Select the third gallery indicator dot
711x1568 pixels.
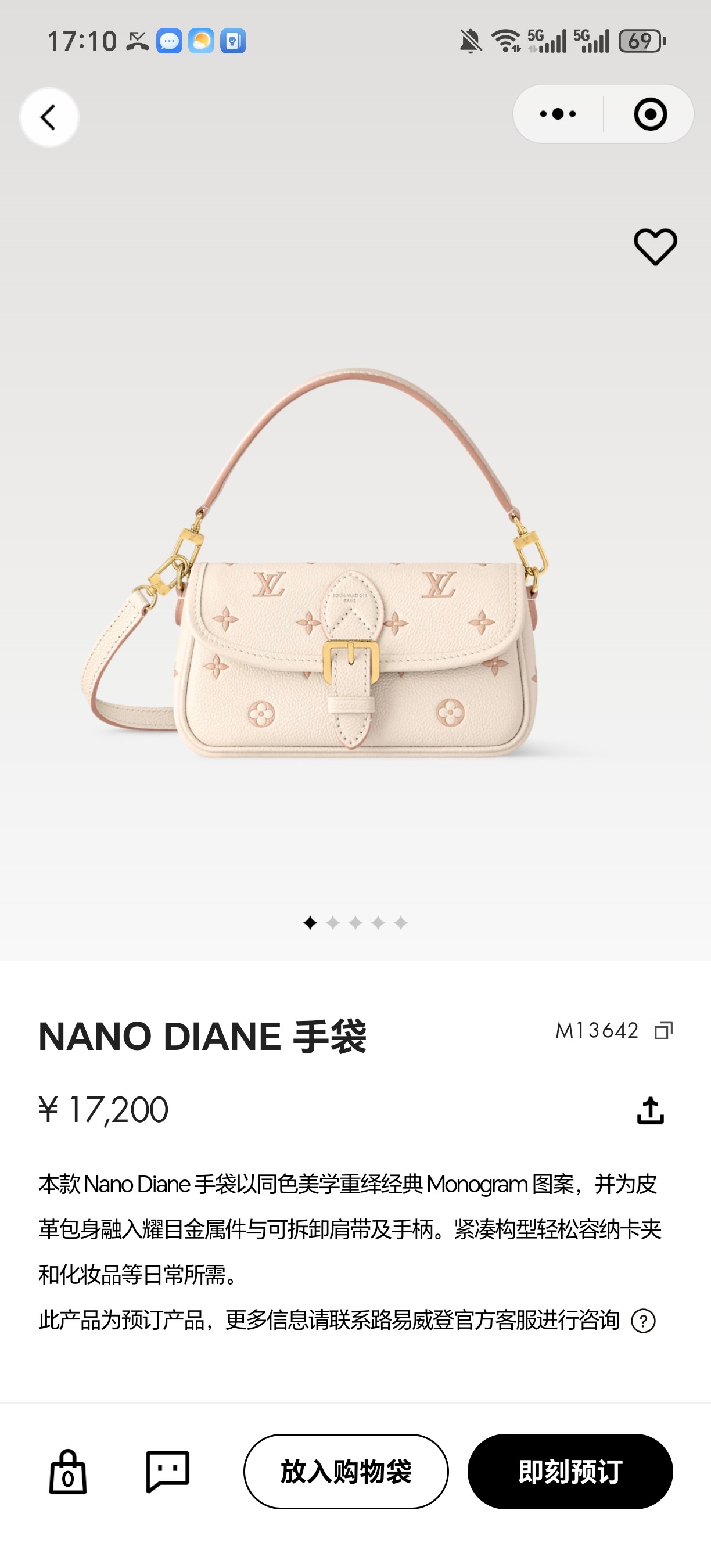pyautogui.click(x=355, y=922)
